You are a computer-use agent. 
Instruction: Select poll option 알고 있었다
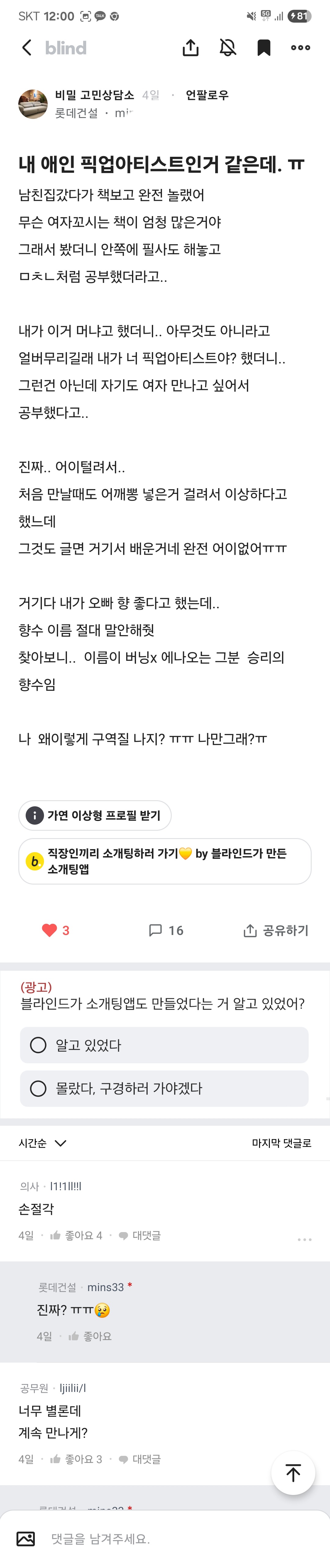164,1045
